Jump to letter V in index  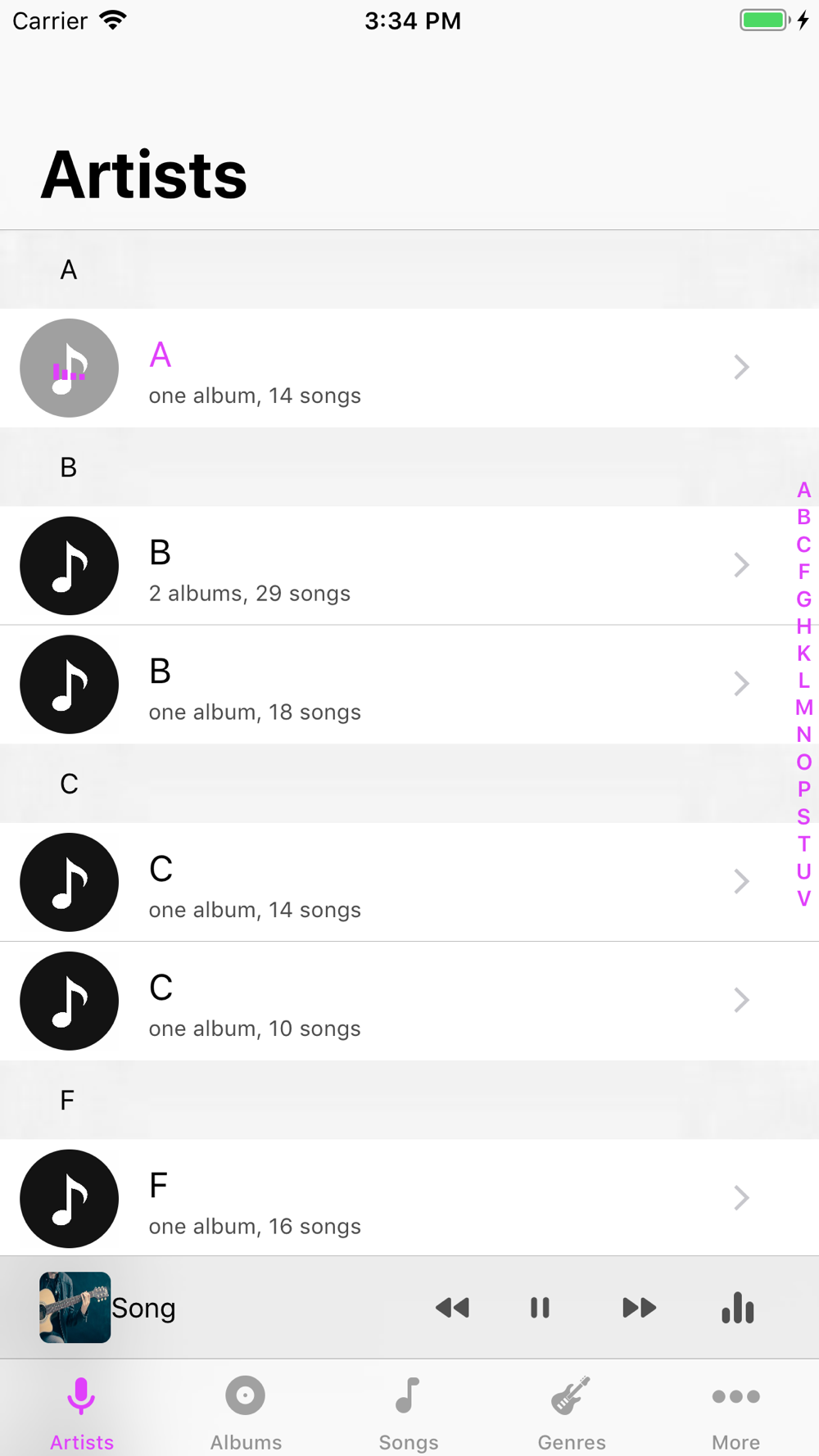pos(803,898)
